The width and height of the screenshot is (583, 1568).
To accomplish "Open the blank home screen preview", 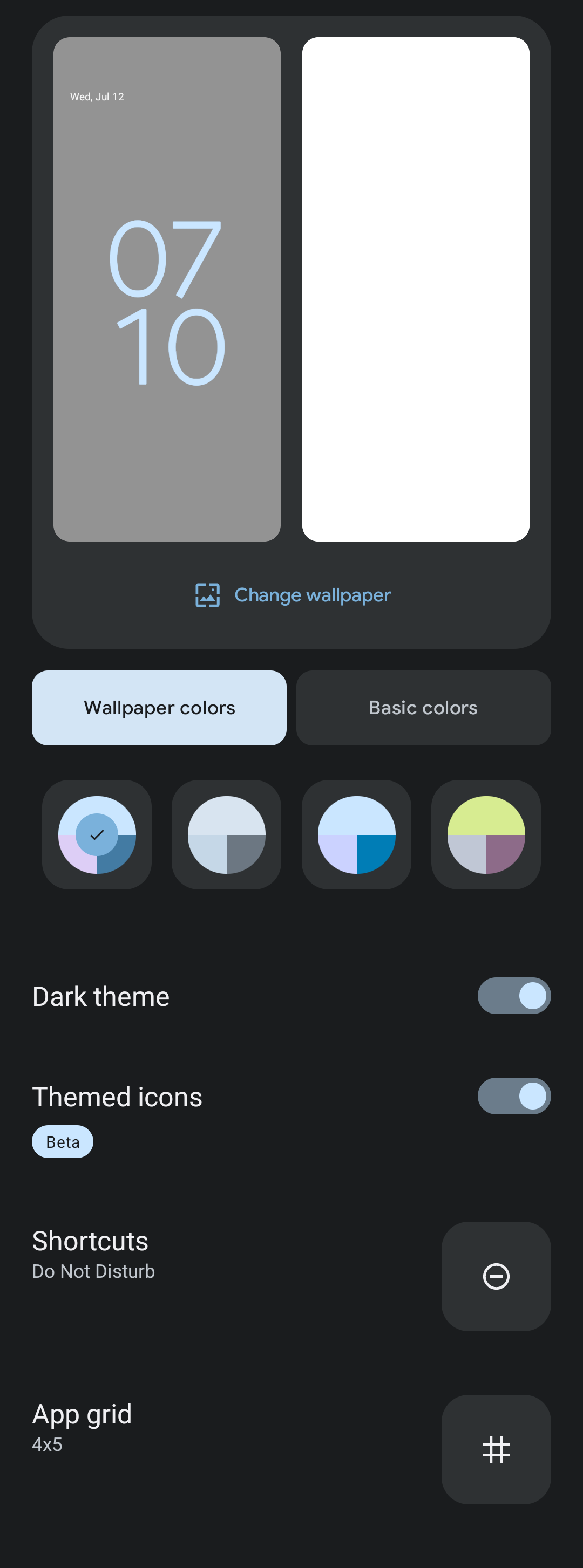I will (416, 289).
